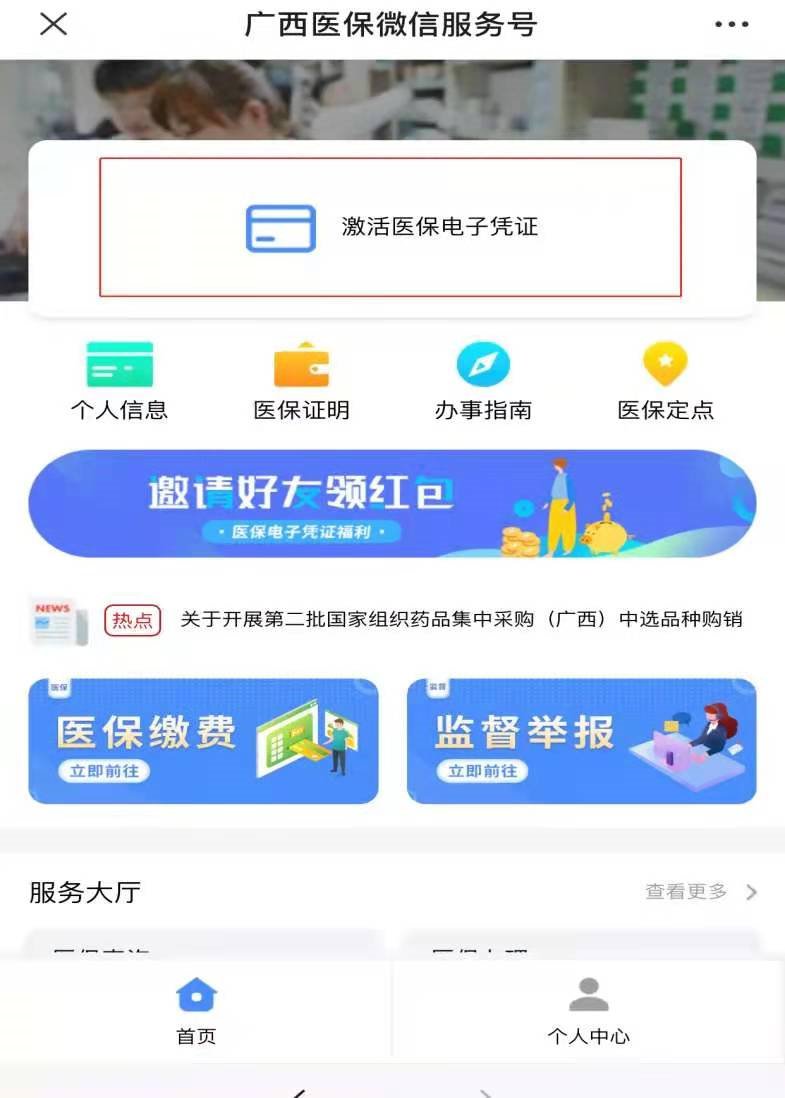The width and height of the screenshot is (785, 1098).
Task: Switch to the 个人中心 tab
Action: point(588,1012)
